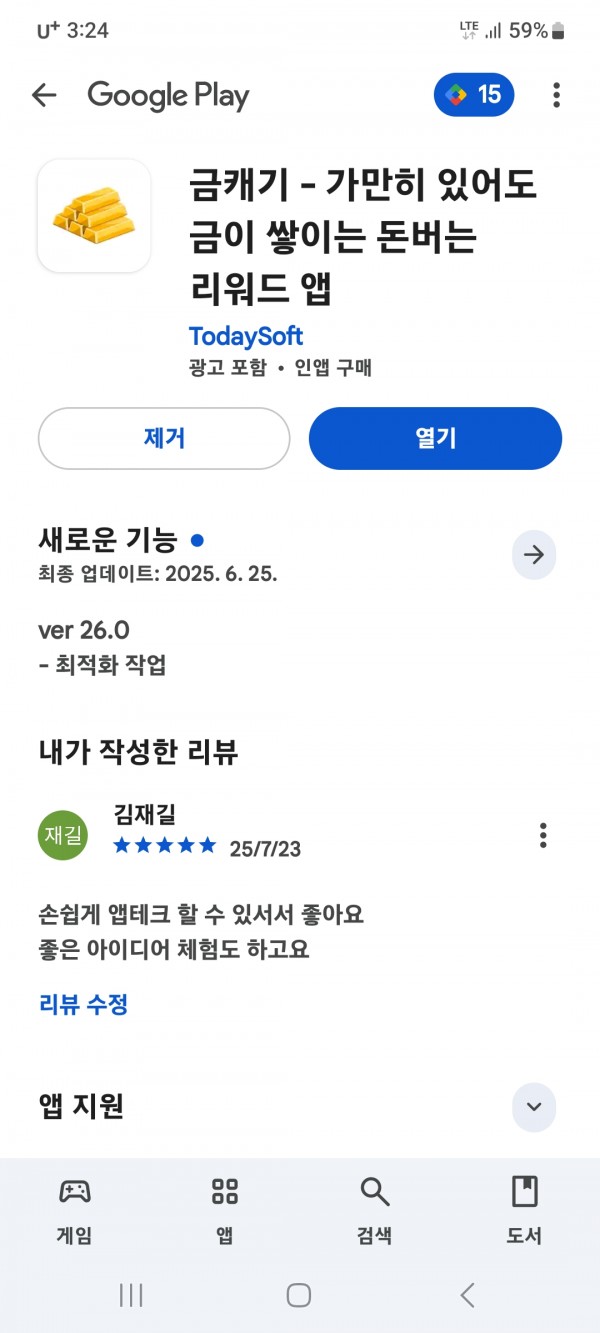600x1333 pixels.
Task: Edit my review via 리뷰 수정
Action: (83, 1004)
